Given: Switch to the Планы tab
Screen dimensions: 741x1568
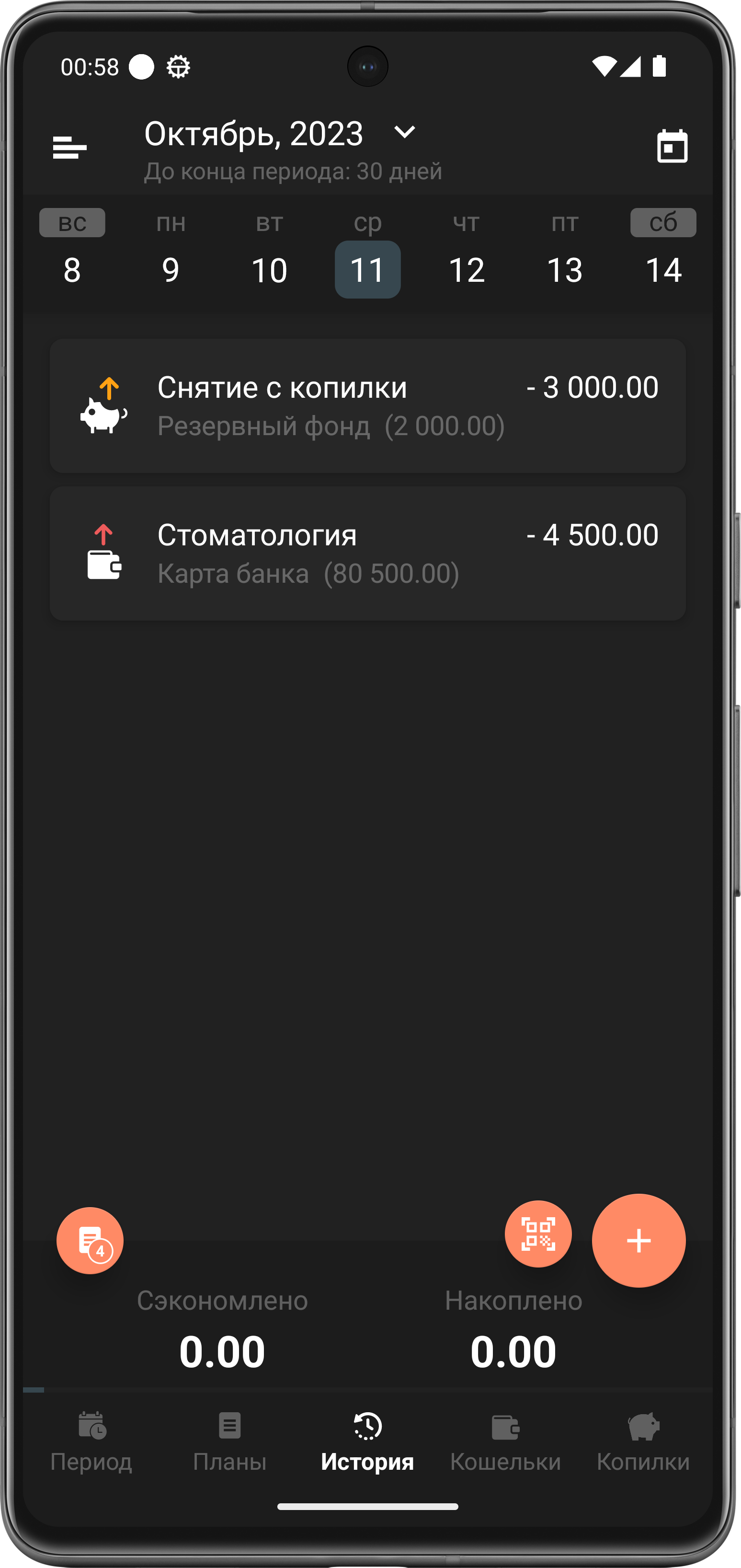Looking at the screenshot, I should 229,1441.
